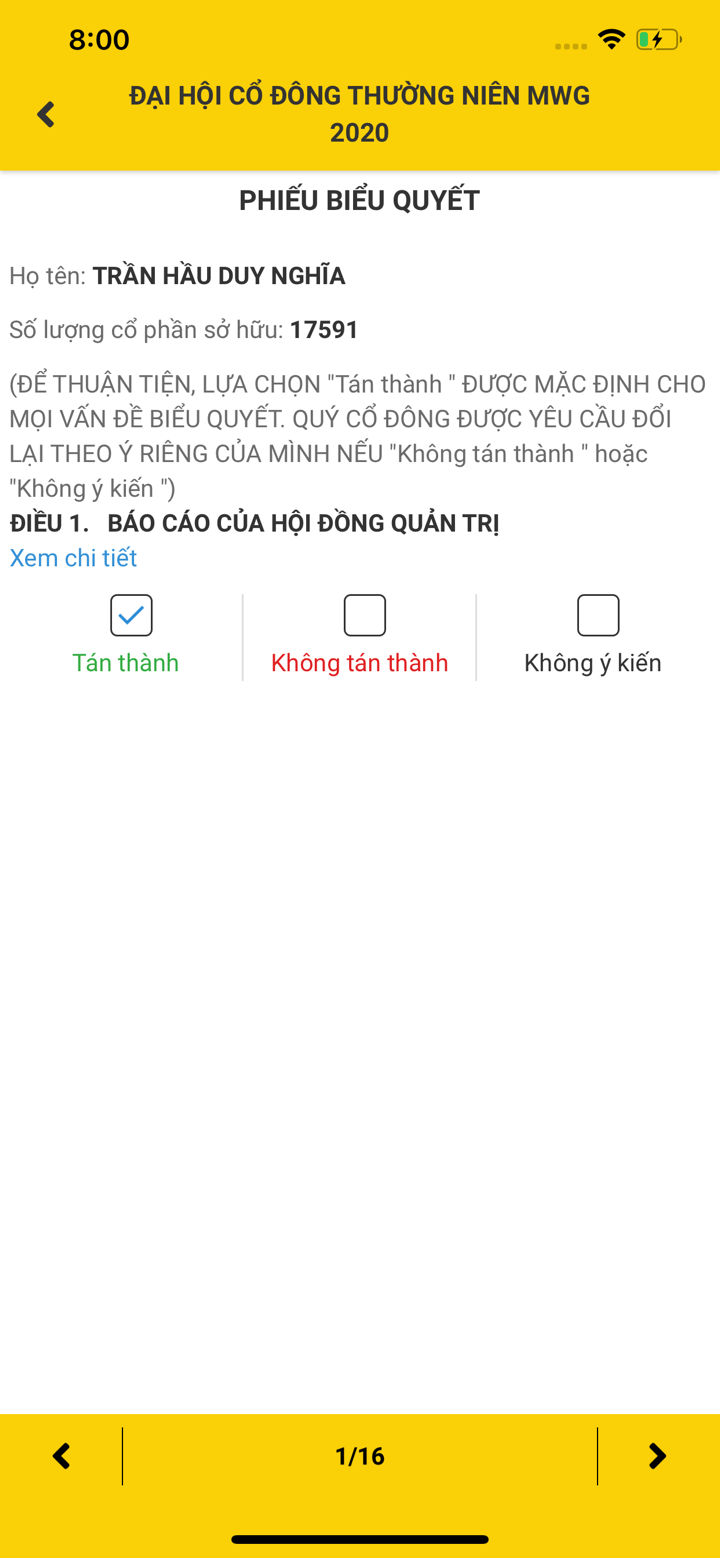Tap the Wi-Fi icon in the status bar
Screen dimensions: 720x1558
[613, 37]
